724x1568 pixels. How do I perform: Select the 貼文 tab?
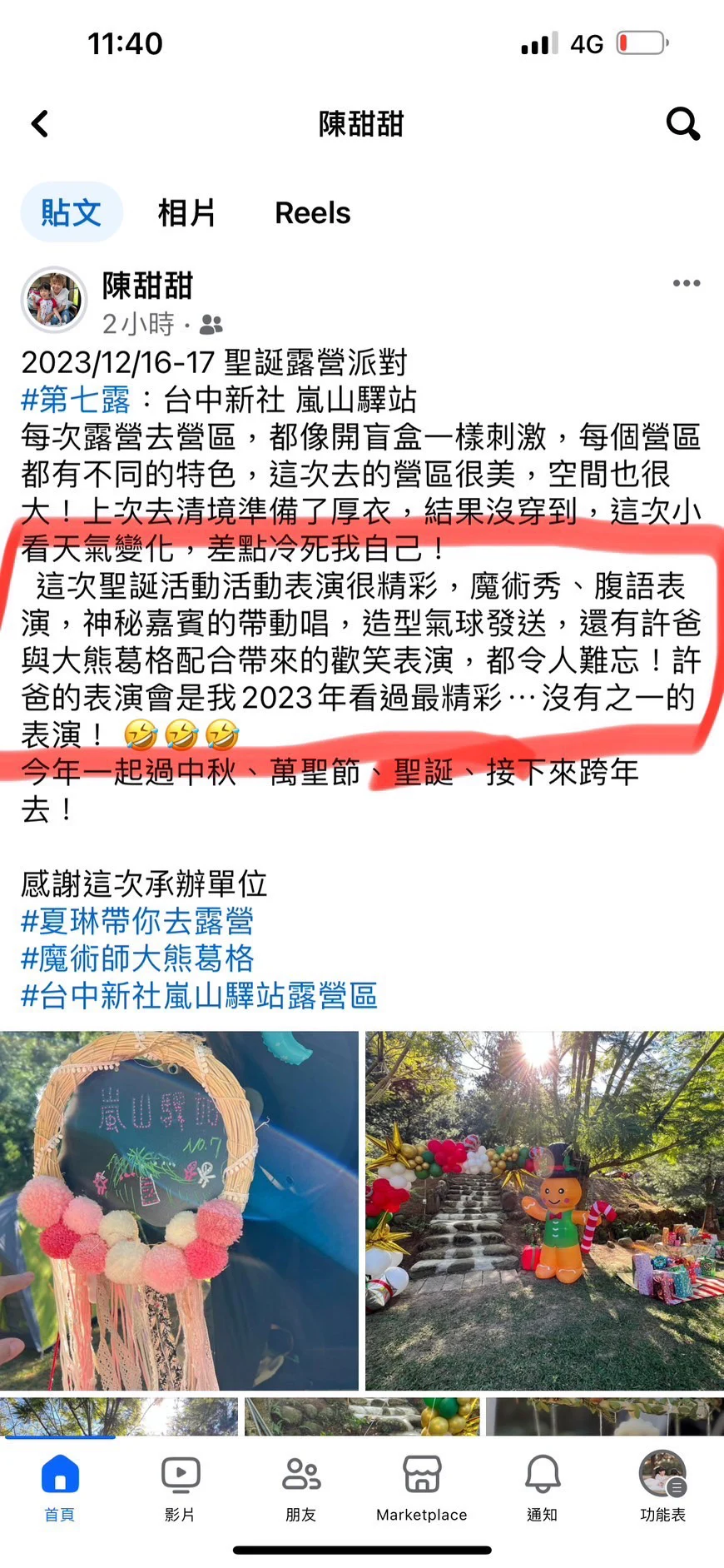[x=71, y=212]
